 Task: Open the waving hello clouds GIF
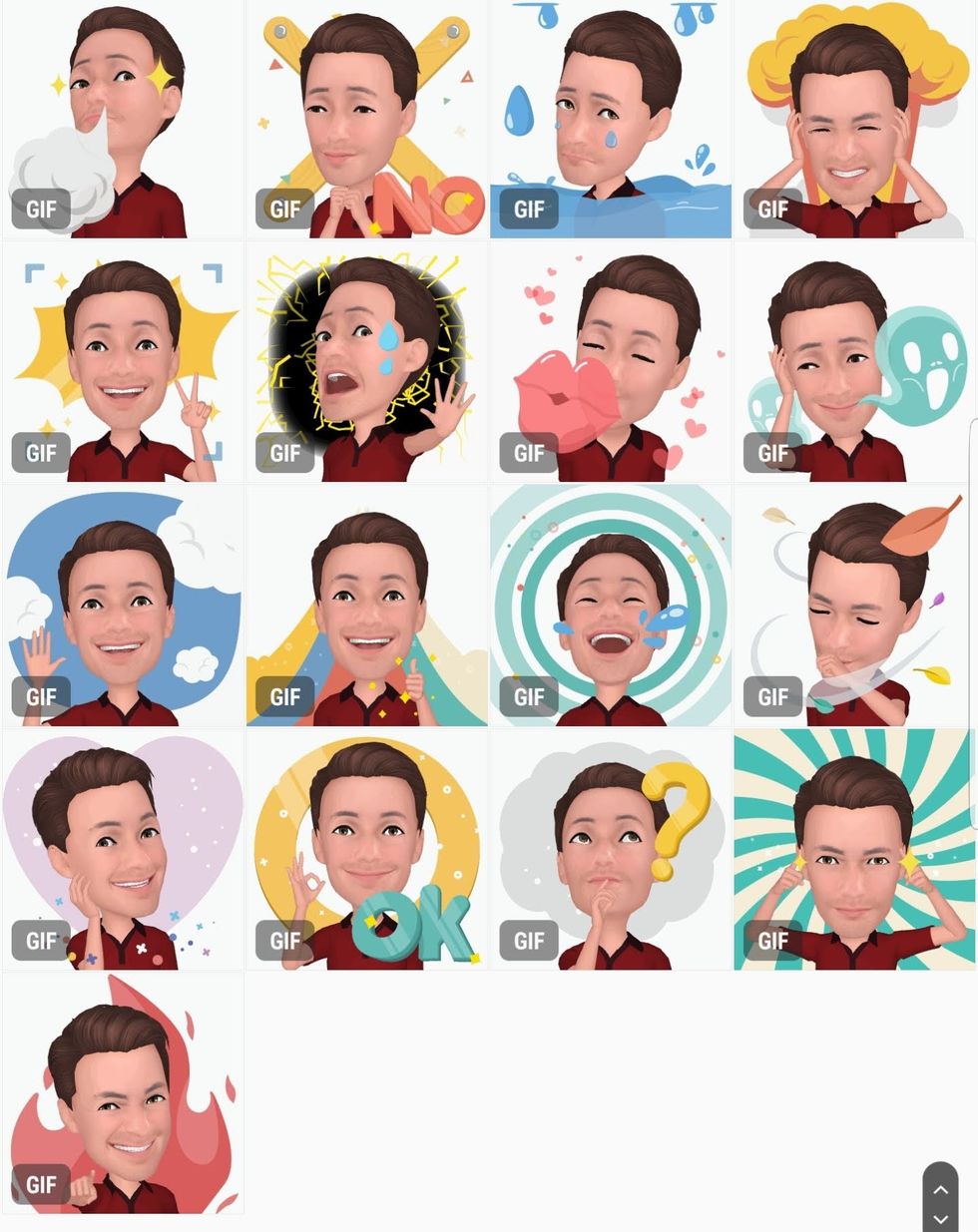[123, 607]
